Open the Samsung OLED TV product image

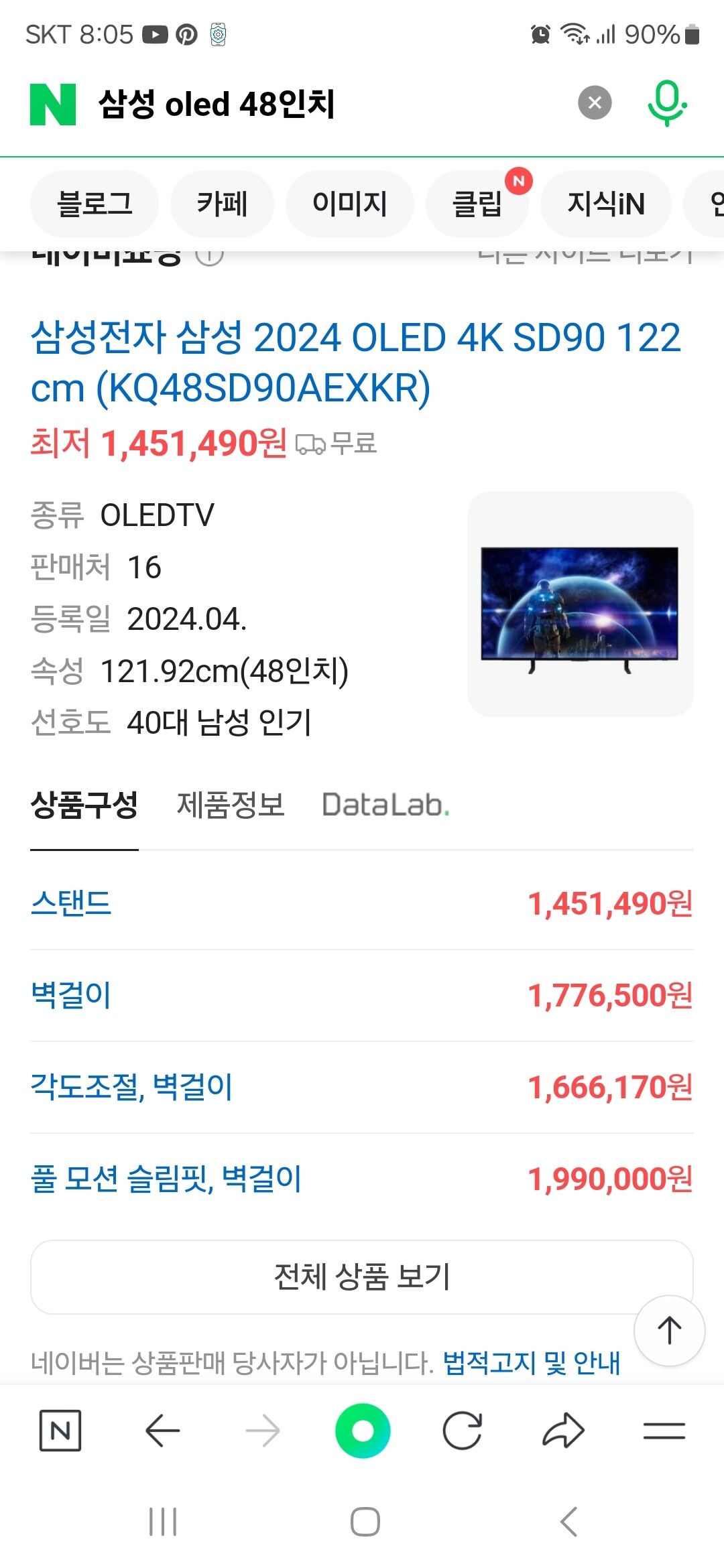pos(580,604)
